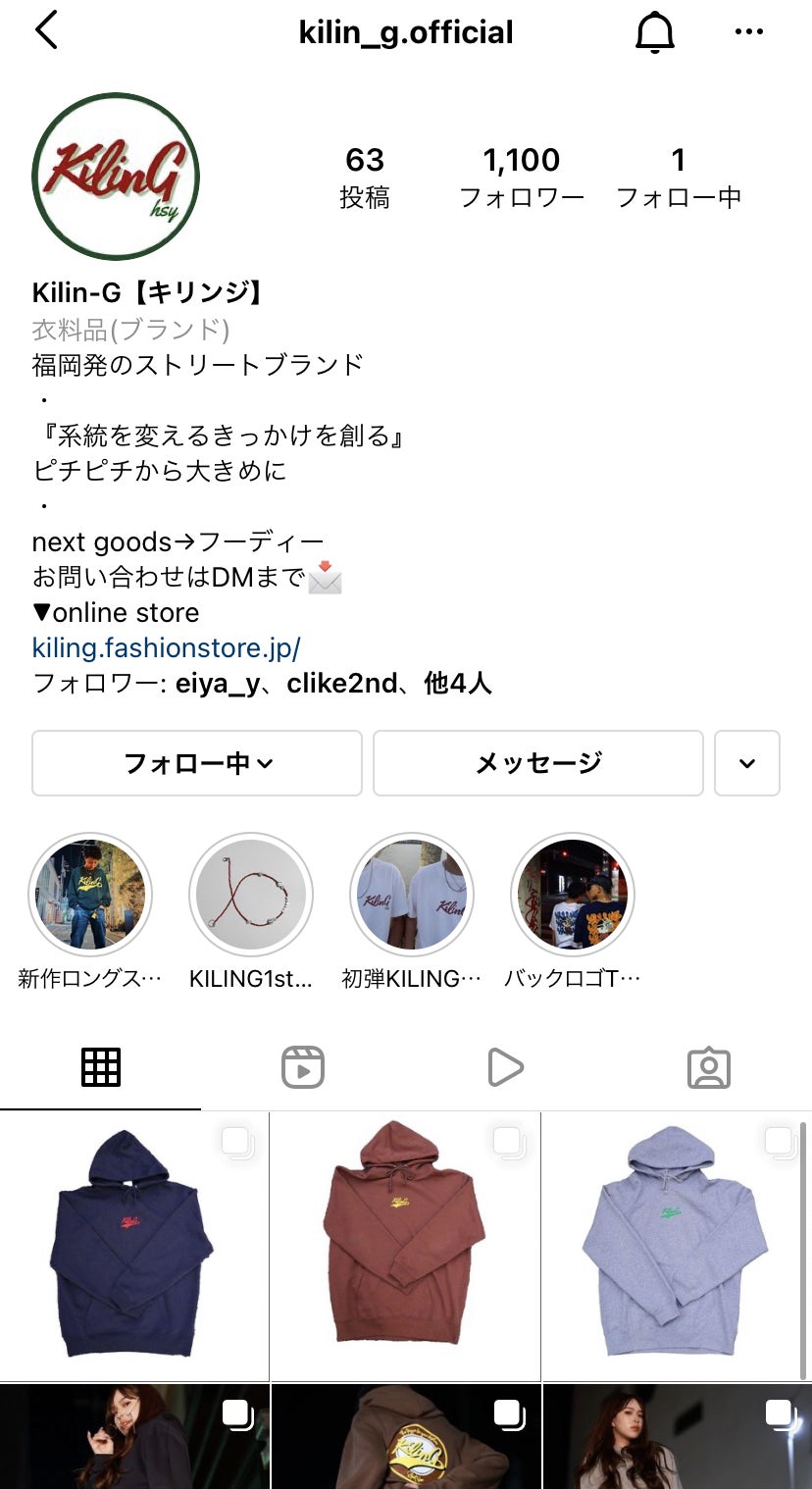Screen dimensions: 812x1490
Task: Open the navy blue hoodie post
Action: click(x=134, y=1246)
